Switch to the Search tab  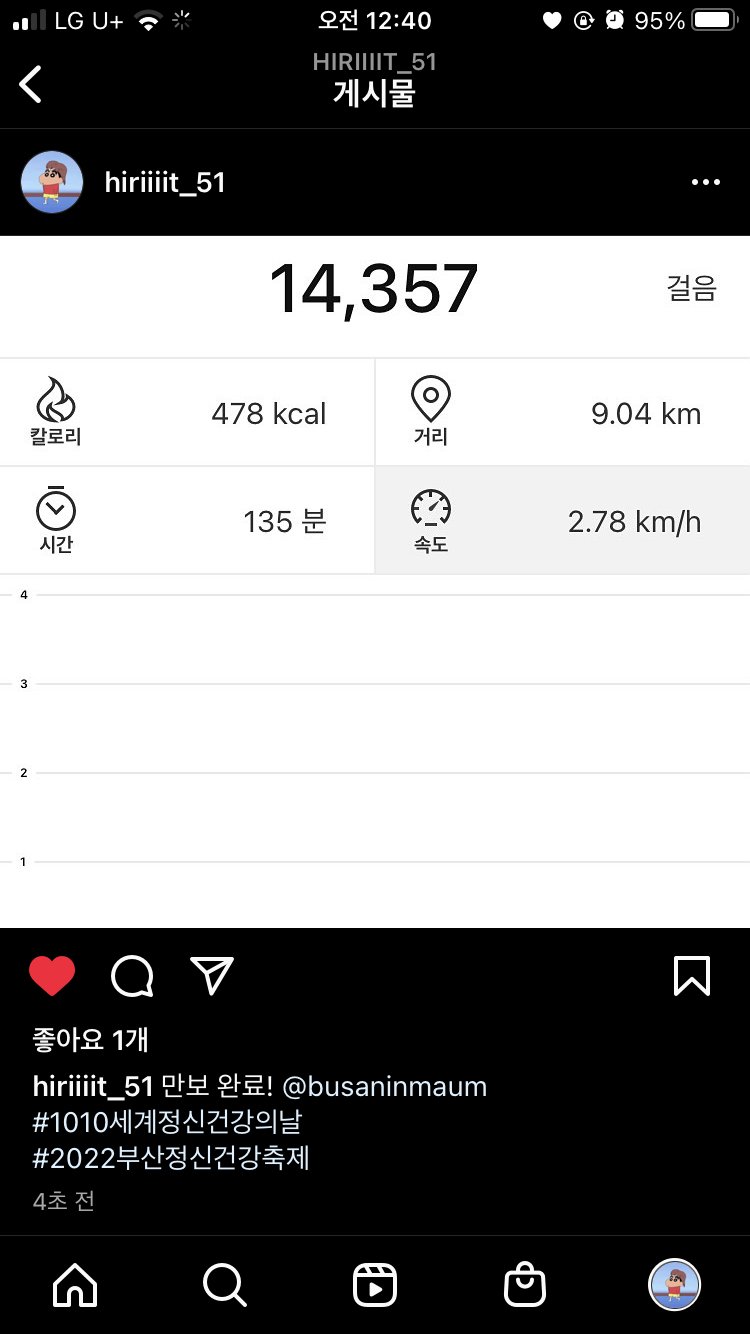pyautogui.click(x=225, y=1285)
